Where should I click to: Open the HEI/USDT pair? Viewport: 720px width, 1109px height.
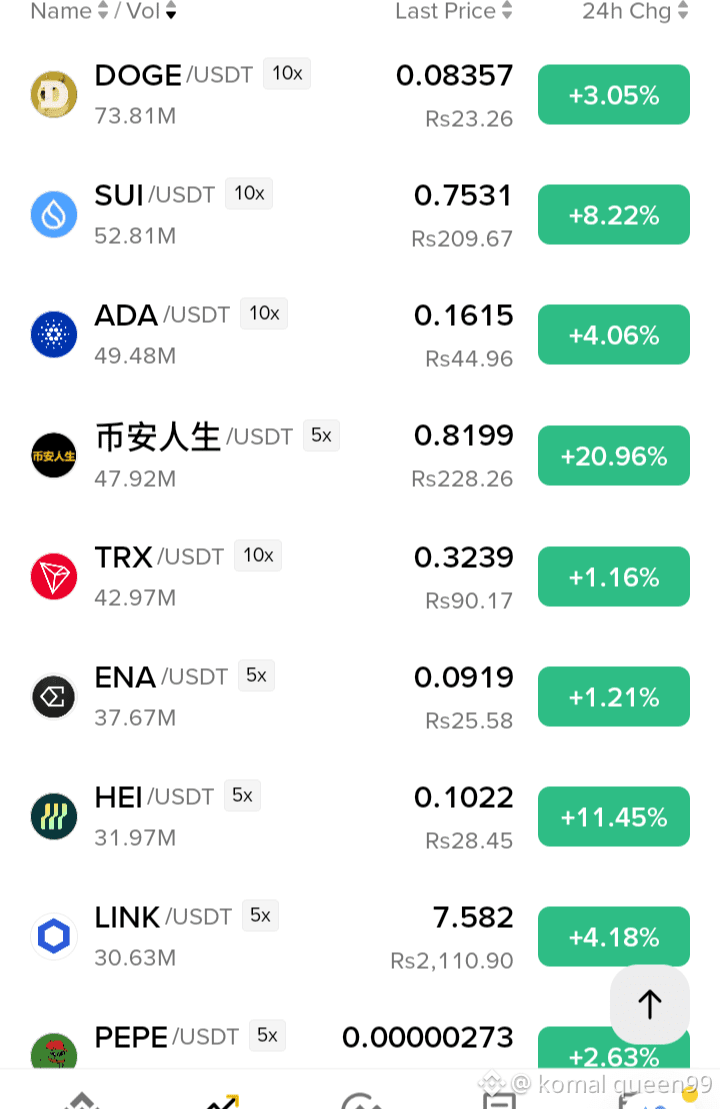point(360,818)
